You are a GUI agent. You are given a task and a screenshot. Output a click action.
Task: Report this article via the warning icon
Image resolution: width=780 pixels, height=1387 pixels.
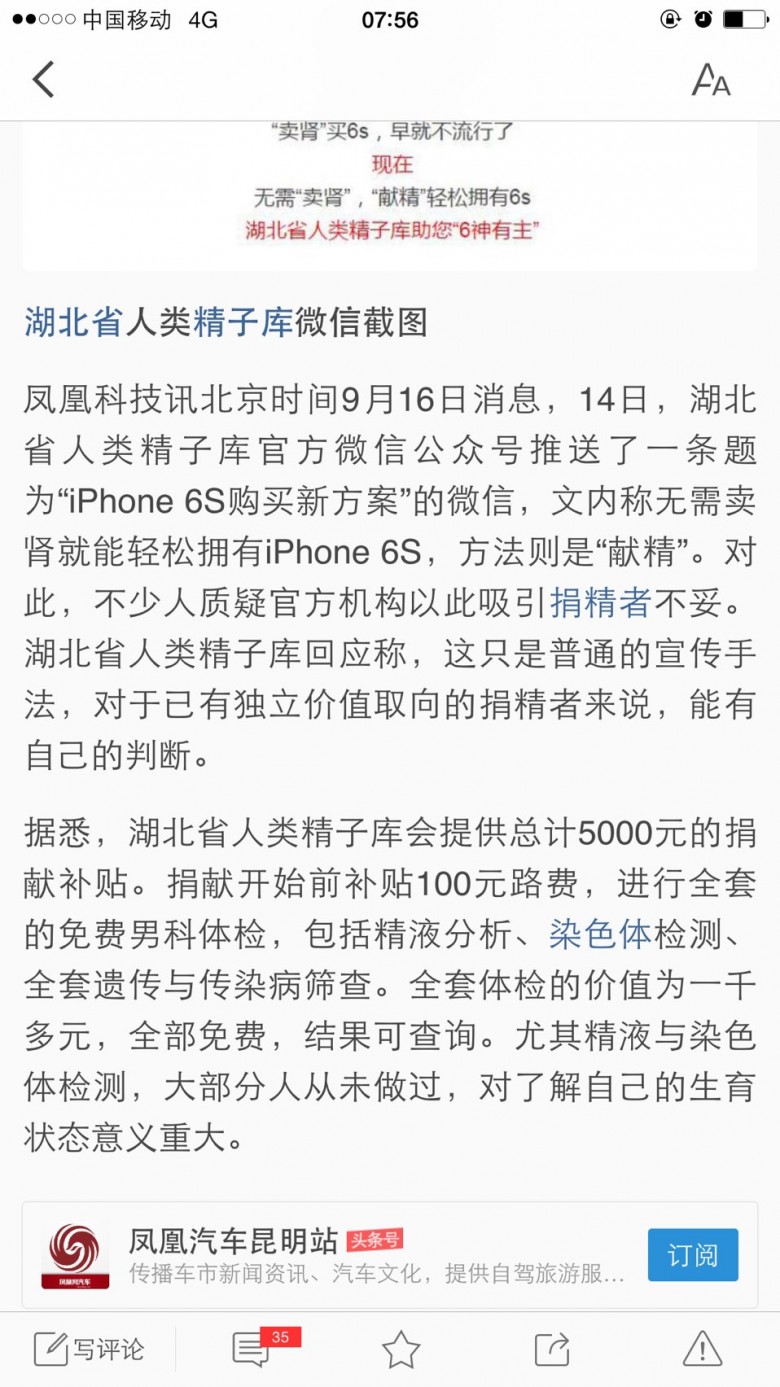coord(702,1349)
